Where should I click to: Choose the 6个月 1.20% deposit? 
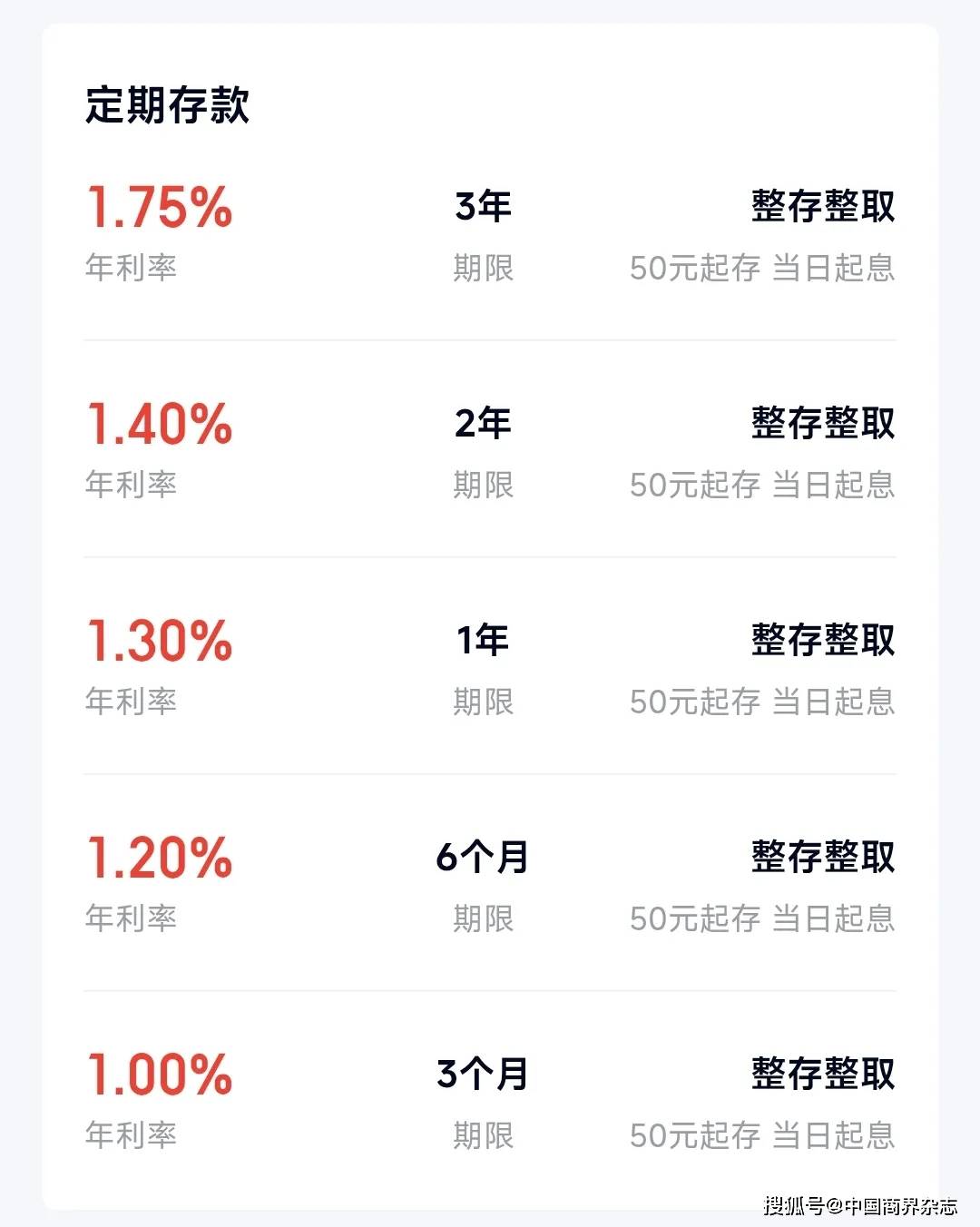click(x=490, y=885)
